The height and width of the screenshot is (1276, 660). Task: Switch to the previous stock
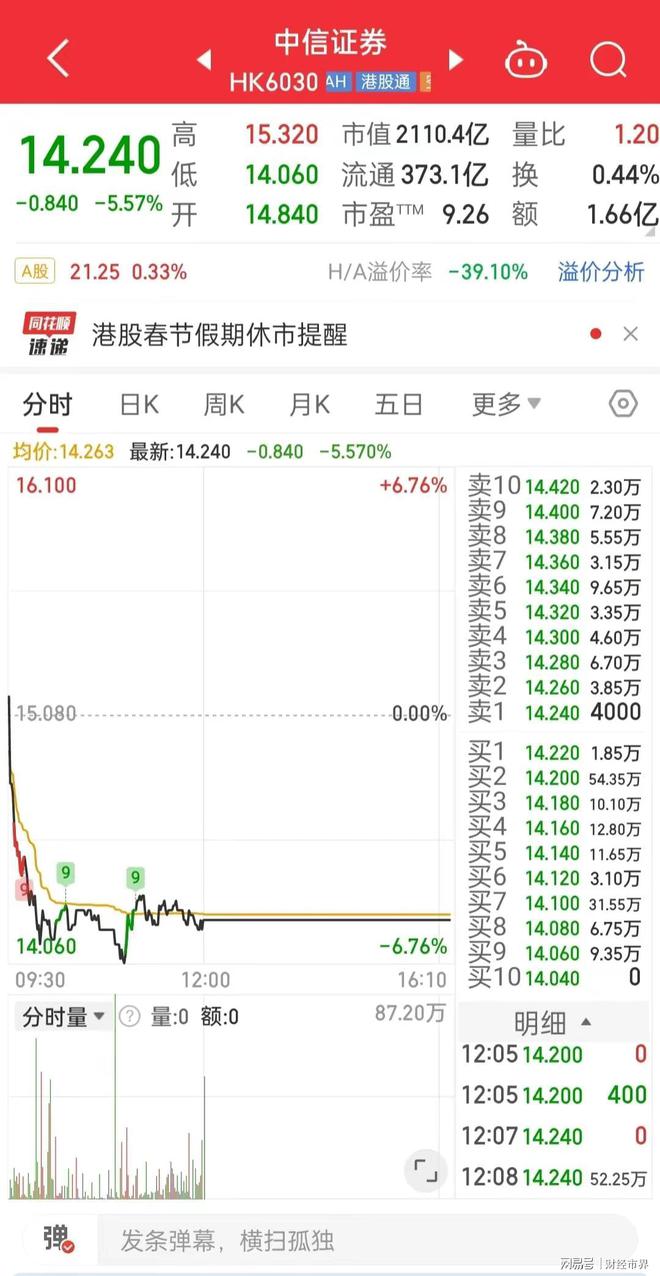point(205,59)
